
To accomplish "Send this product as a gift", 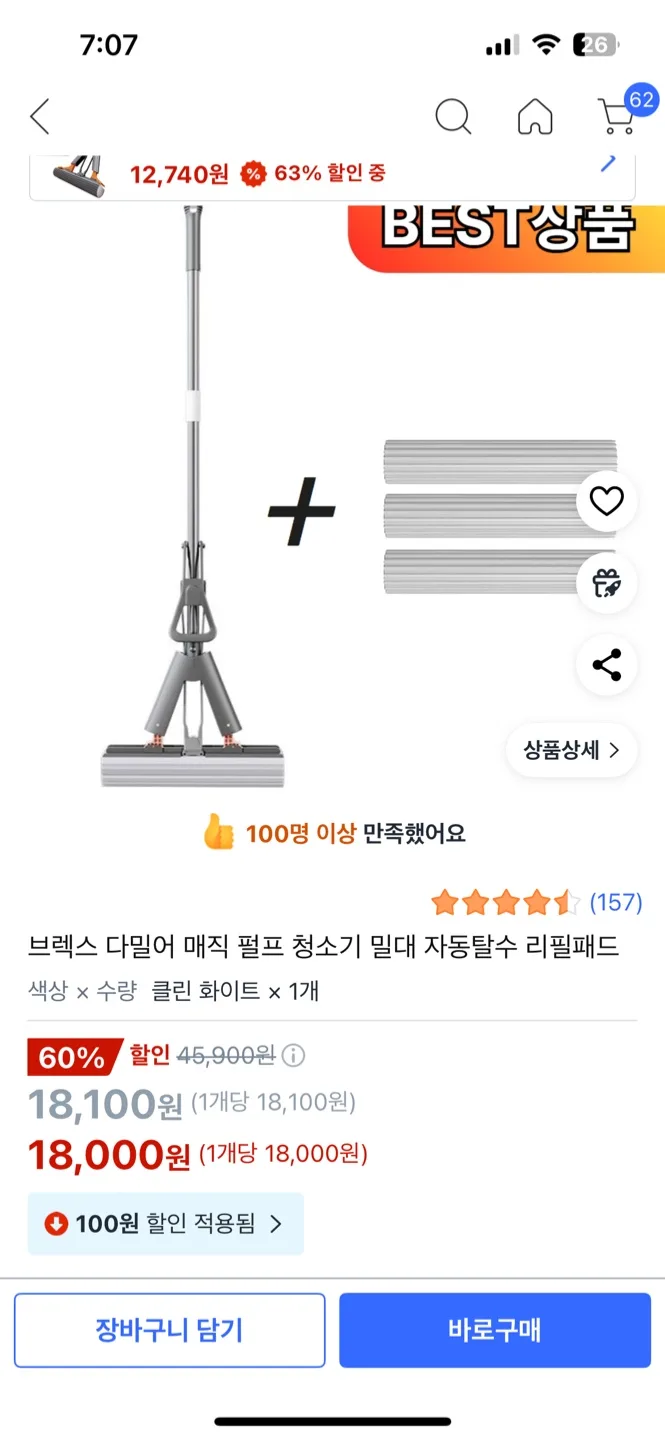I will [x=606, y=583].
